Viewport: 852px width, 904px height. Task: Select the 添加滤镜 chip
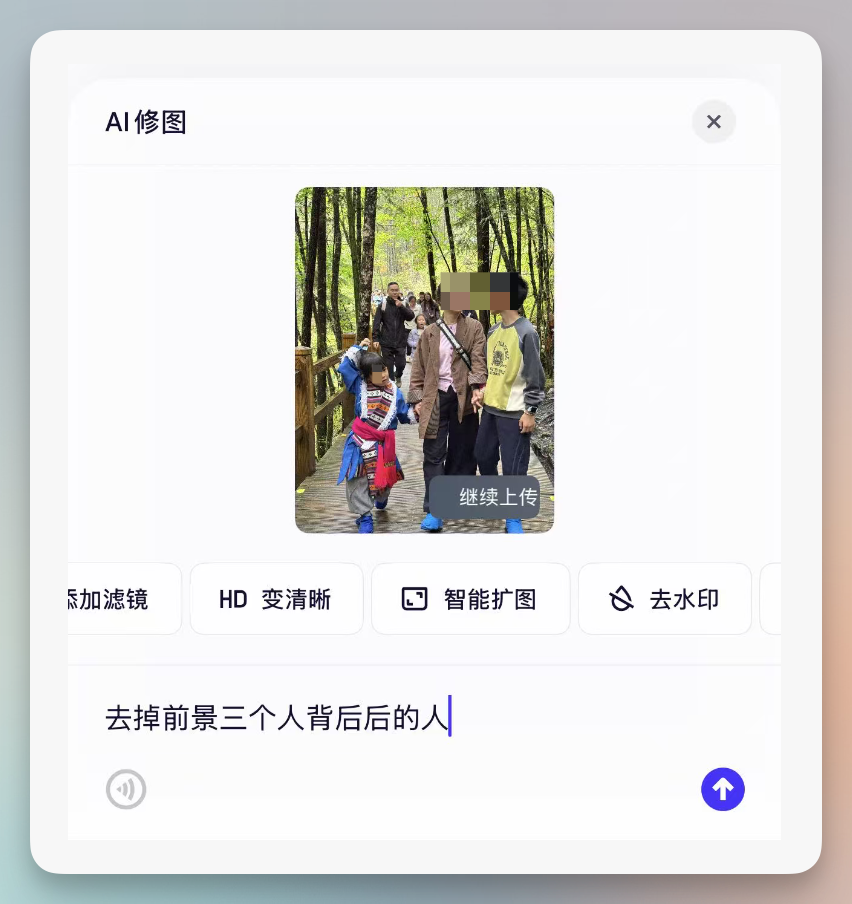click(x=124, y=599)
